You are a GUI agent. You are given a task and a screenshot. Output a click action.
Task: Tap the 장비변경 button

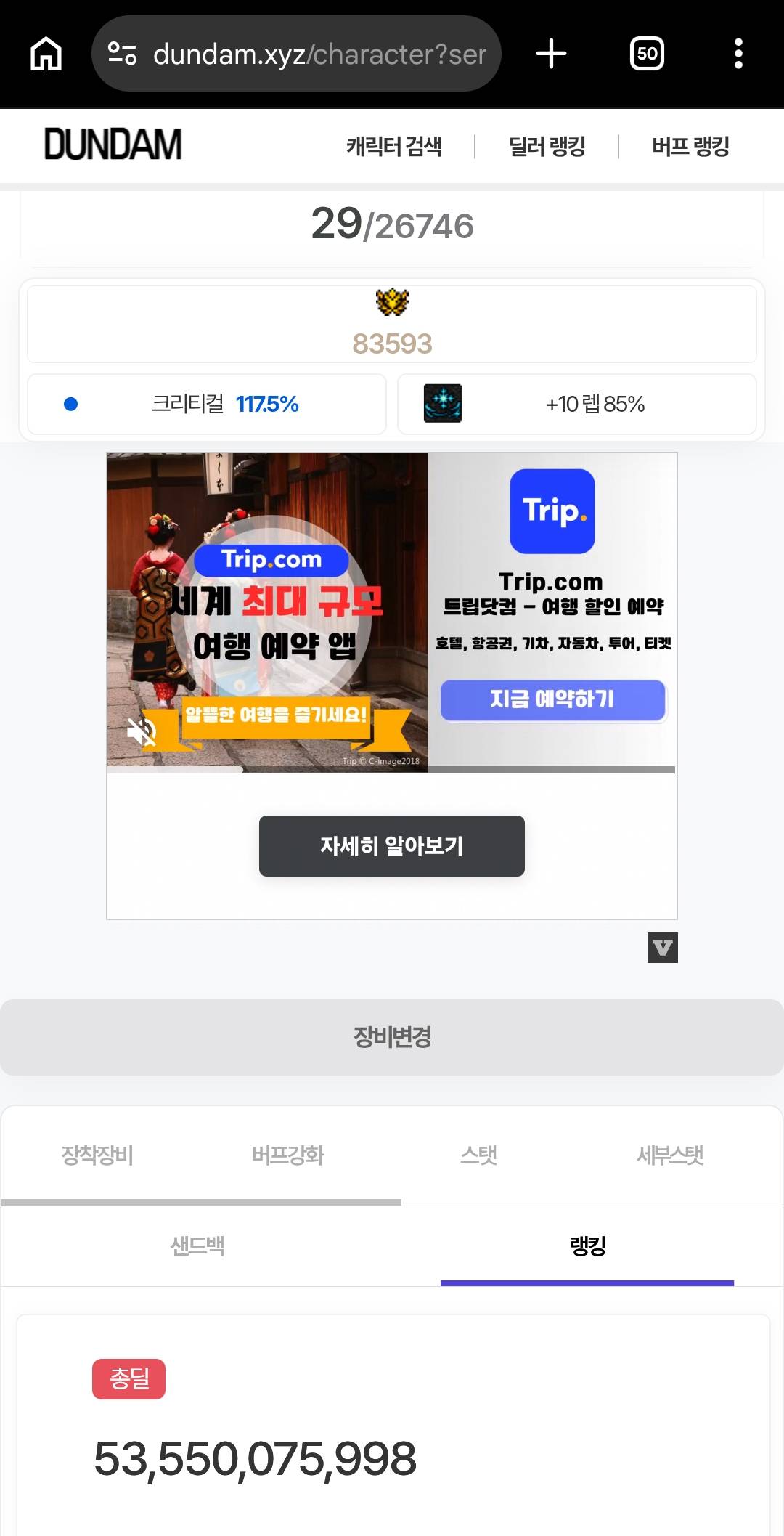[391, 1037]
